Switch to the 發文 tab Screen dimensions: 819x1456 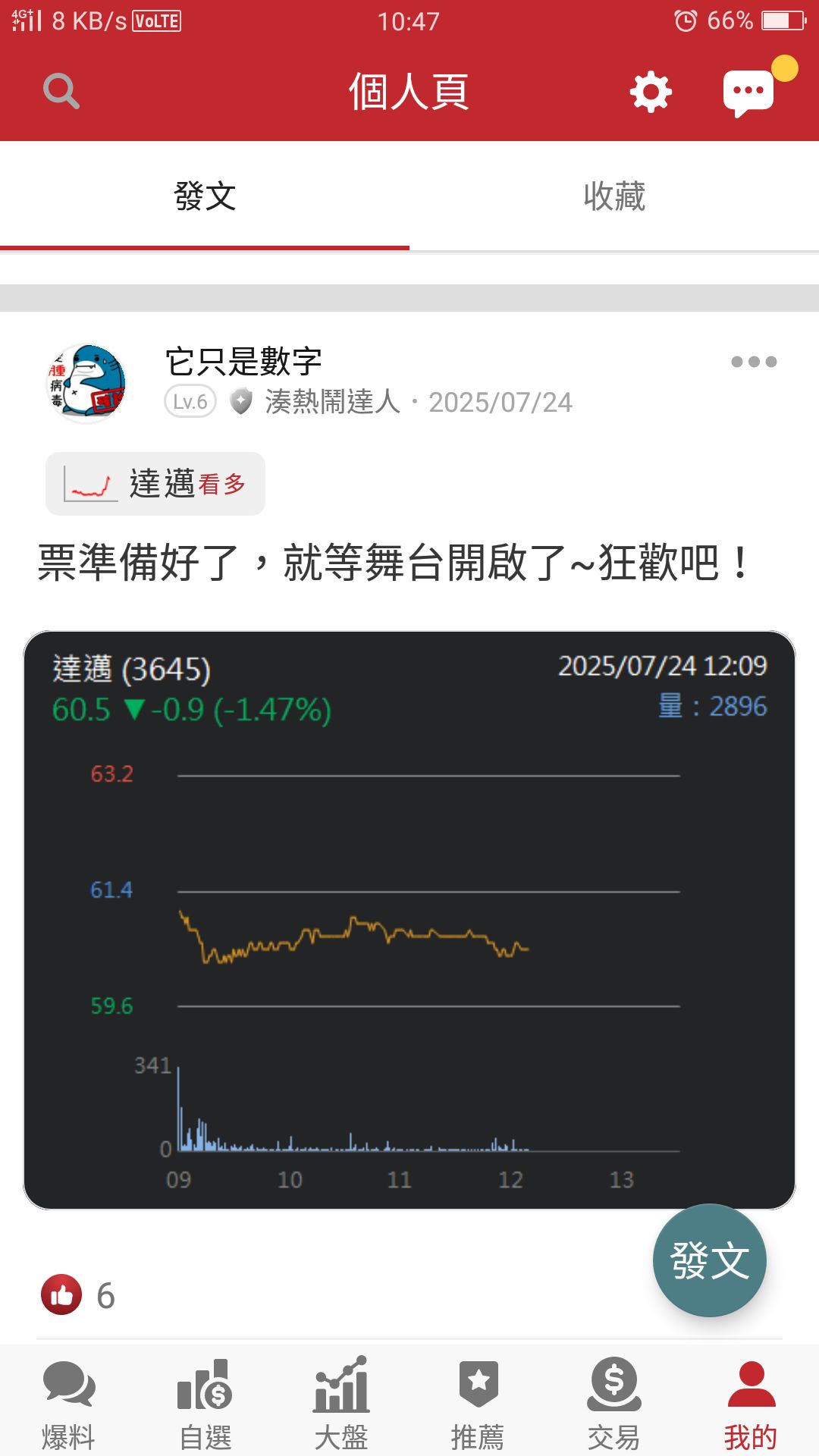click(205, 196)
